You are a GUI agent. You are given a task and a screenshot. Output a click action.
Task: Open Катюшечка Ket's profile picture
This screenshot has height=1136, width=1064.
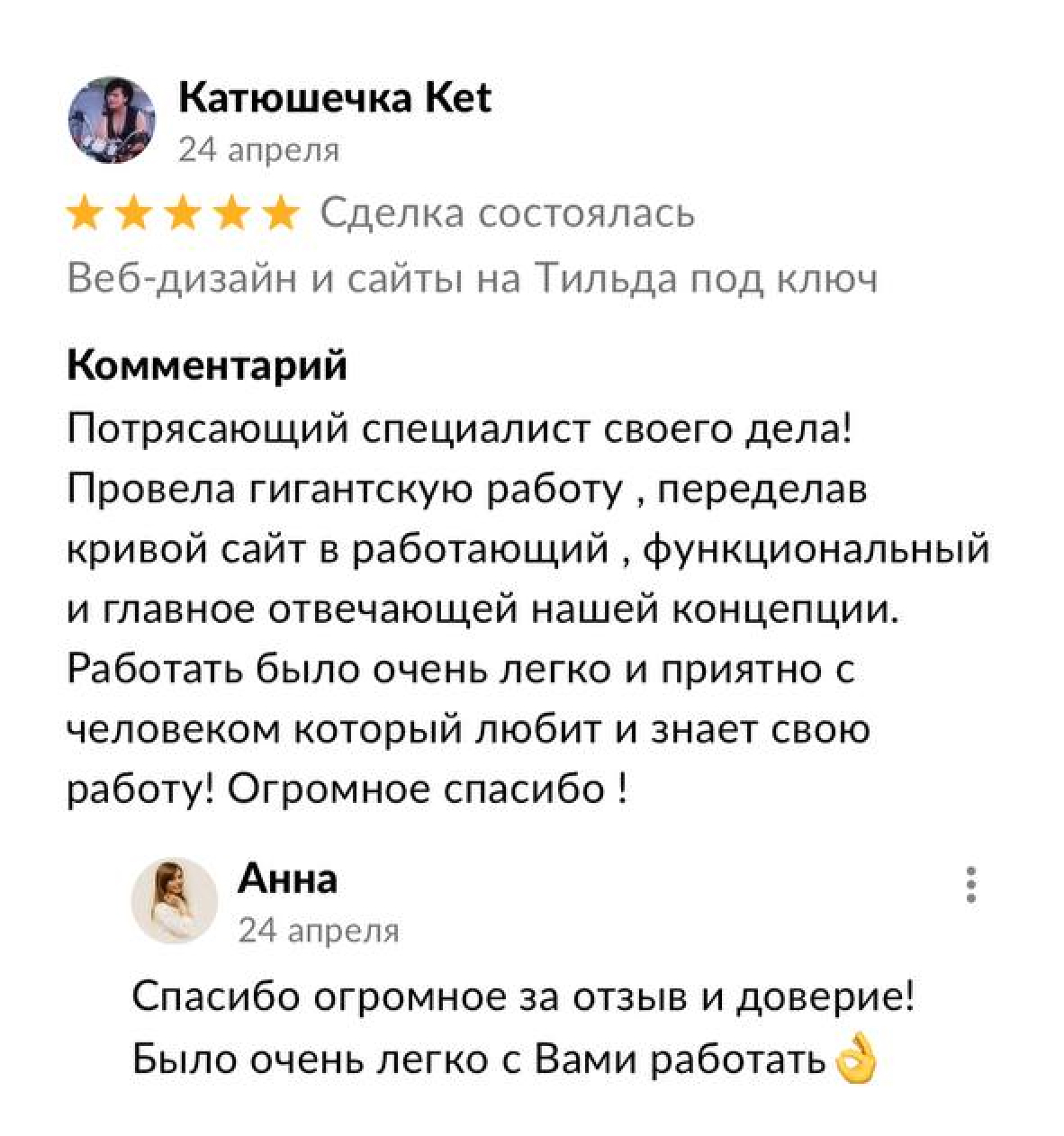113,121
